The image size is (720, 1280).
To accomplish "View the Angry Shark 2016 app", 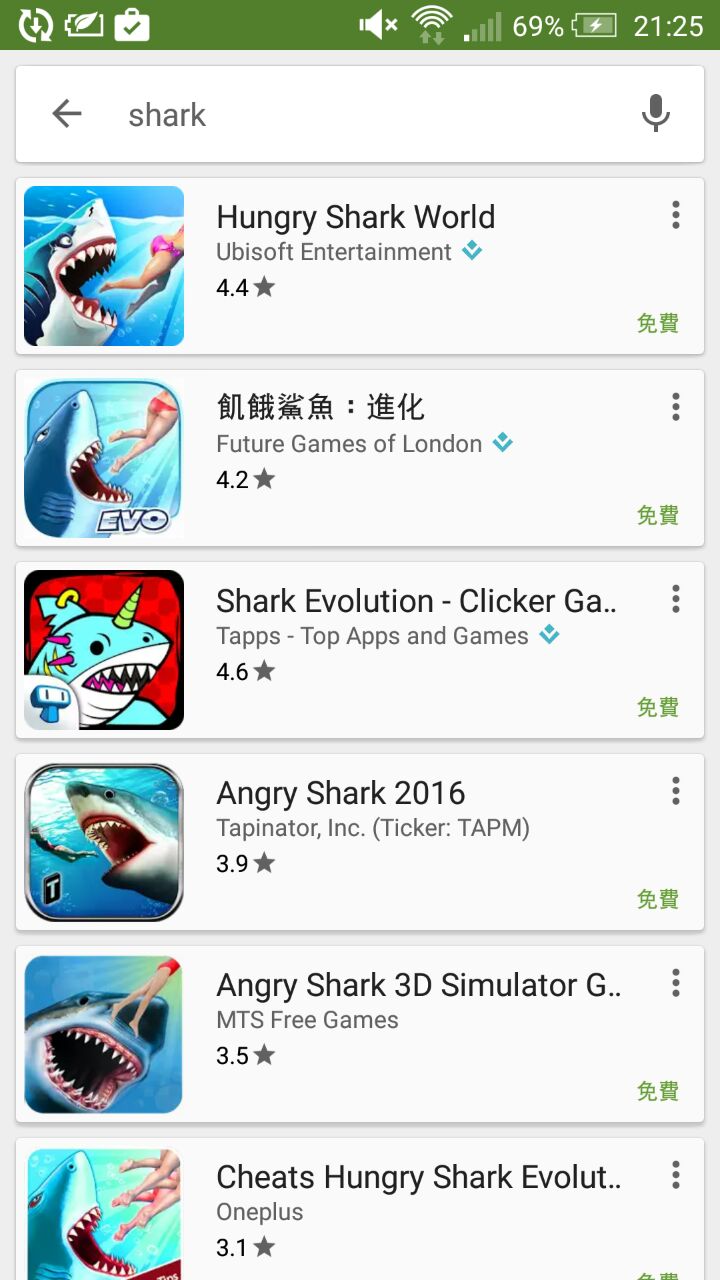I will (x=340, y=793).
